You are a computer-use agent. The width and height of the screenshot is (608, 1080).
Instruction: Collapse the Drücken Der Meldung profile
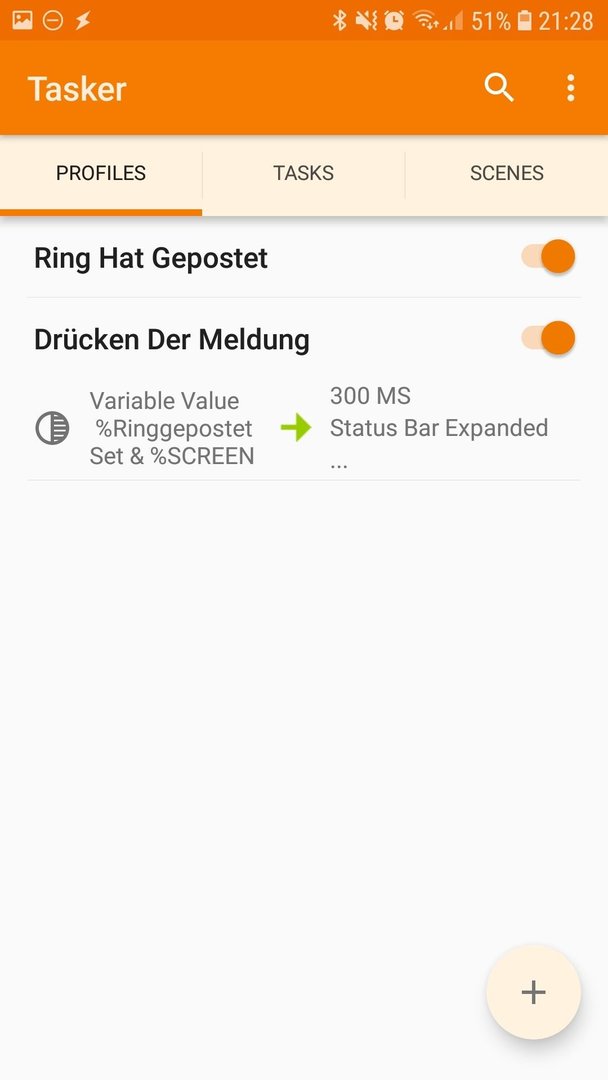click(x=171, y=340)
